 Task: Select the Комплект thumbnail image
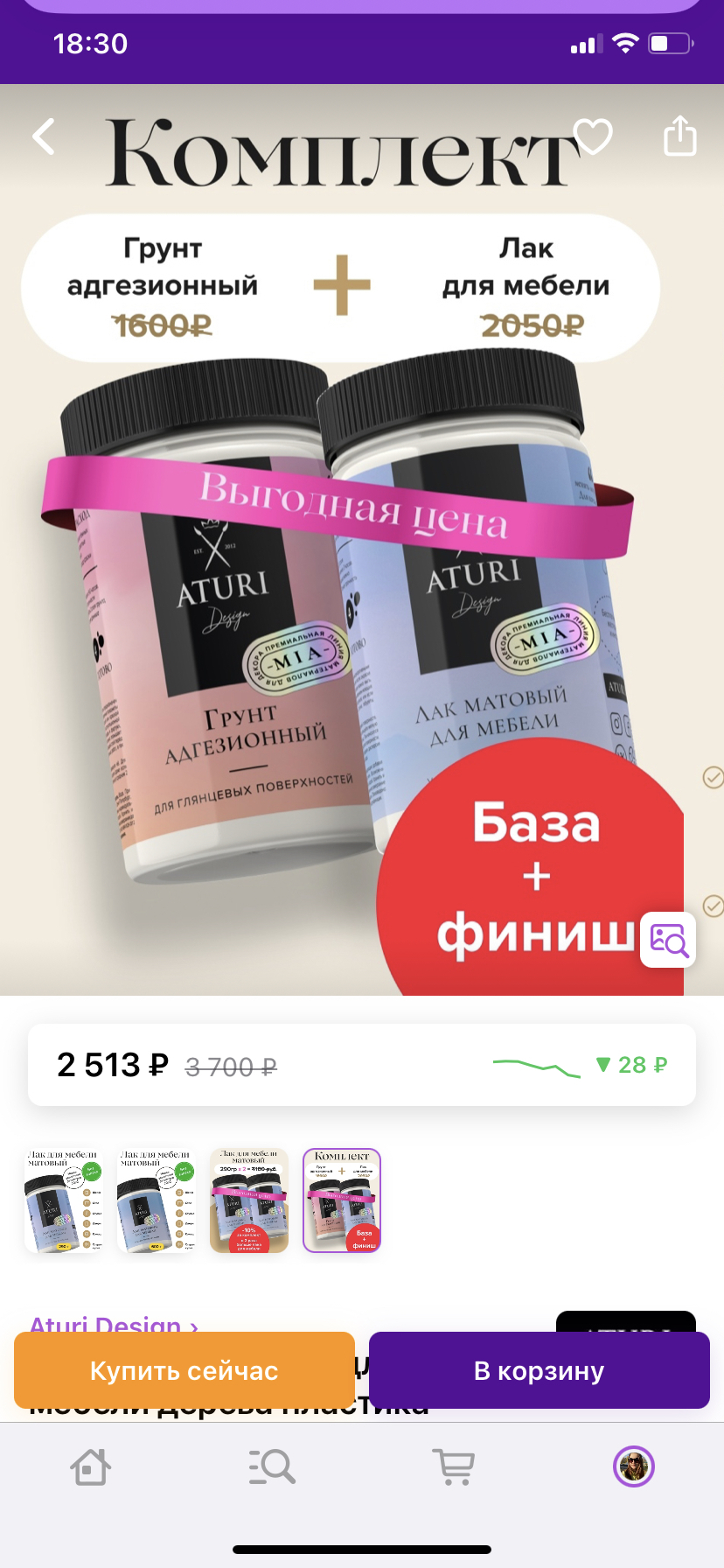click(342, 1200)
